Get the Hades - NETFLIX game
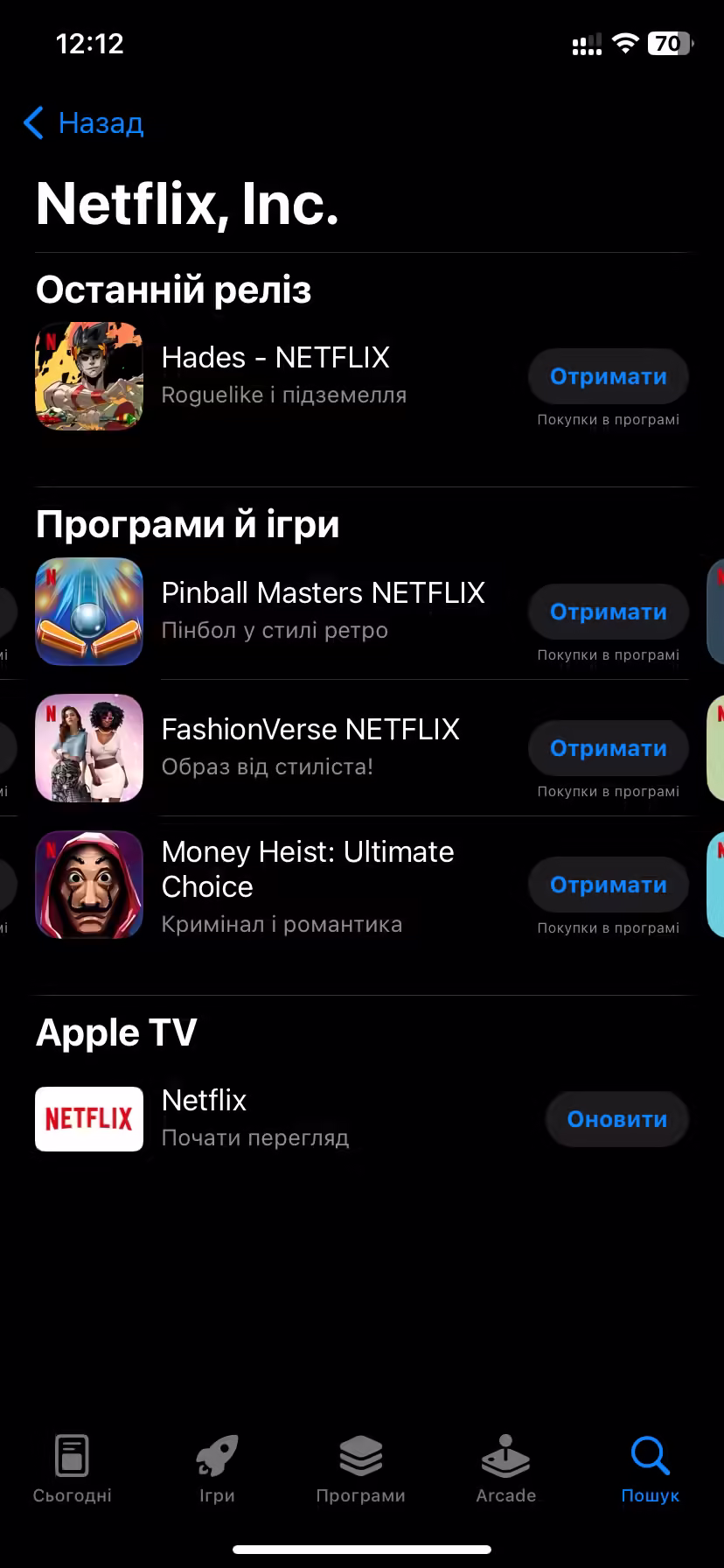Image resolution: width=724 pixels, height=1568 pixels. (608, 377)
